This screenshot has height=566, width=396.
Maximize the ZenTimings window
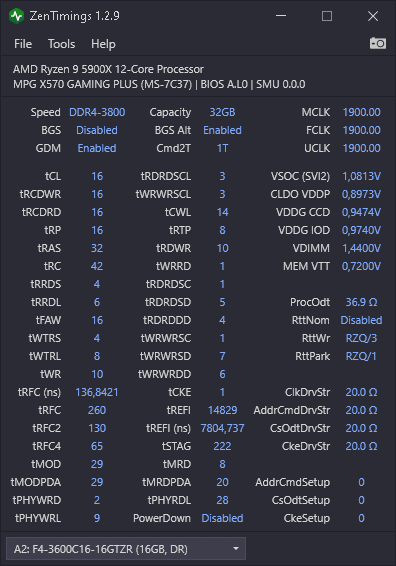point(327,16)
